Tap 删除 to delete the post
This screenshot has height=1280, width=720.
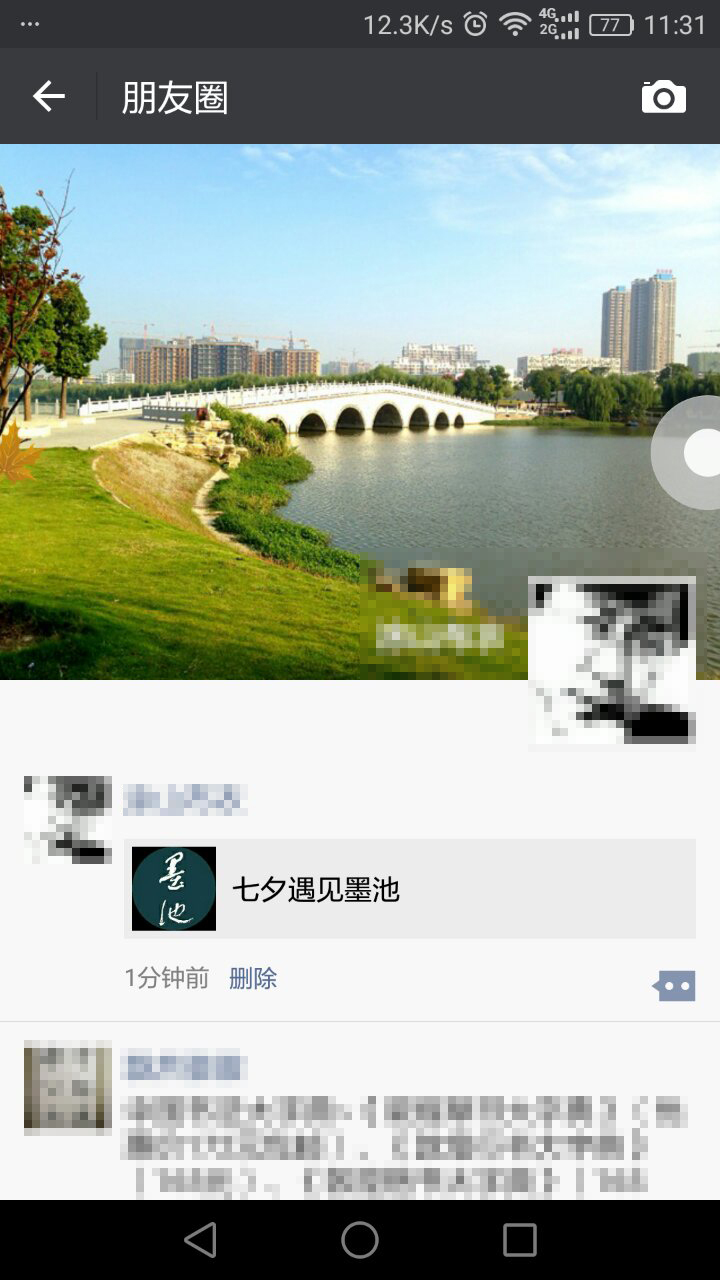pos(253,978)
